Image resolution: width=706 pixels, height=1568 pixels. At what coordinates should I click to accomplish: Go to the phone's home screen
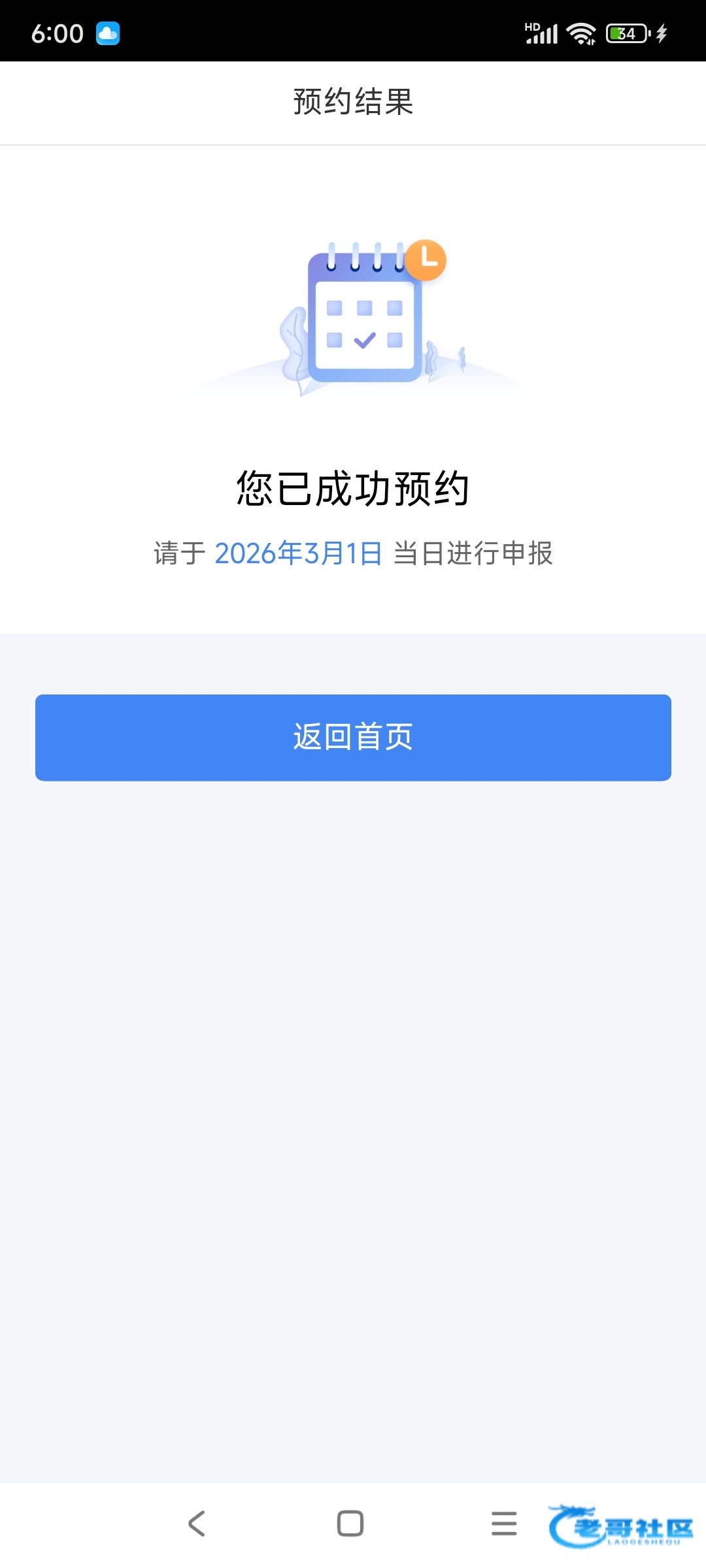350,1523
